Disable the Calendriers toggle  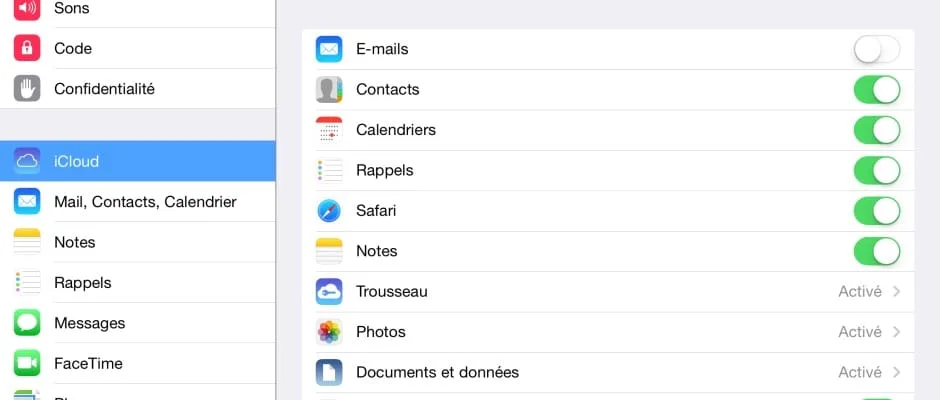(x=877, y=130)
